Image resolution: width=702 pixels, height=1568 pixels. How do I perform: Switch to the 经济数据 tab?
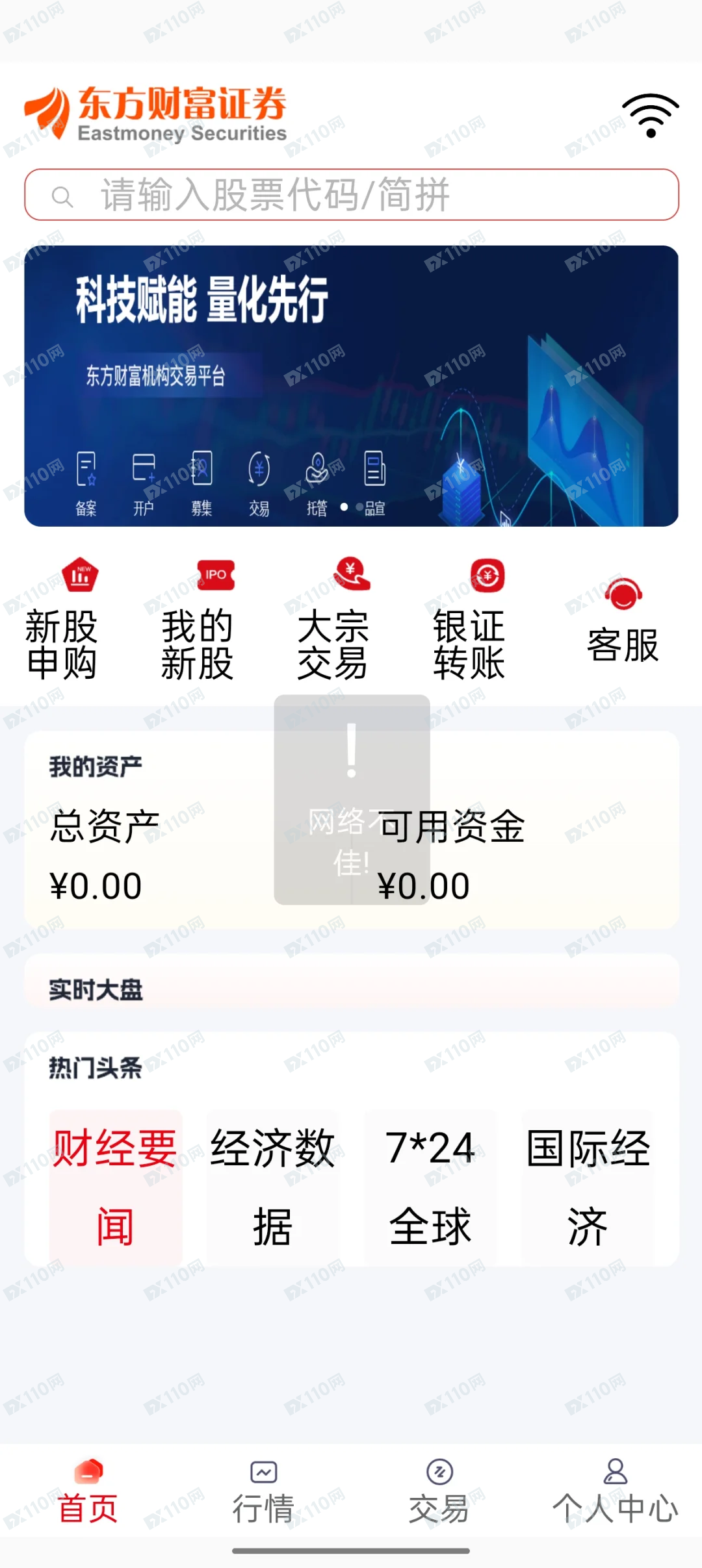coord(273,1187)
